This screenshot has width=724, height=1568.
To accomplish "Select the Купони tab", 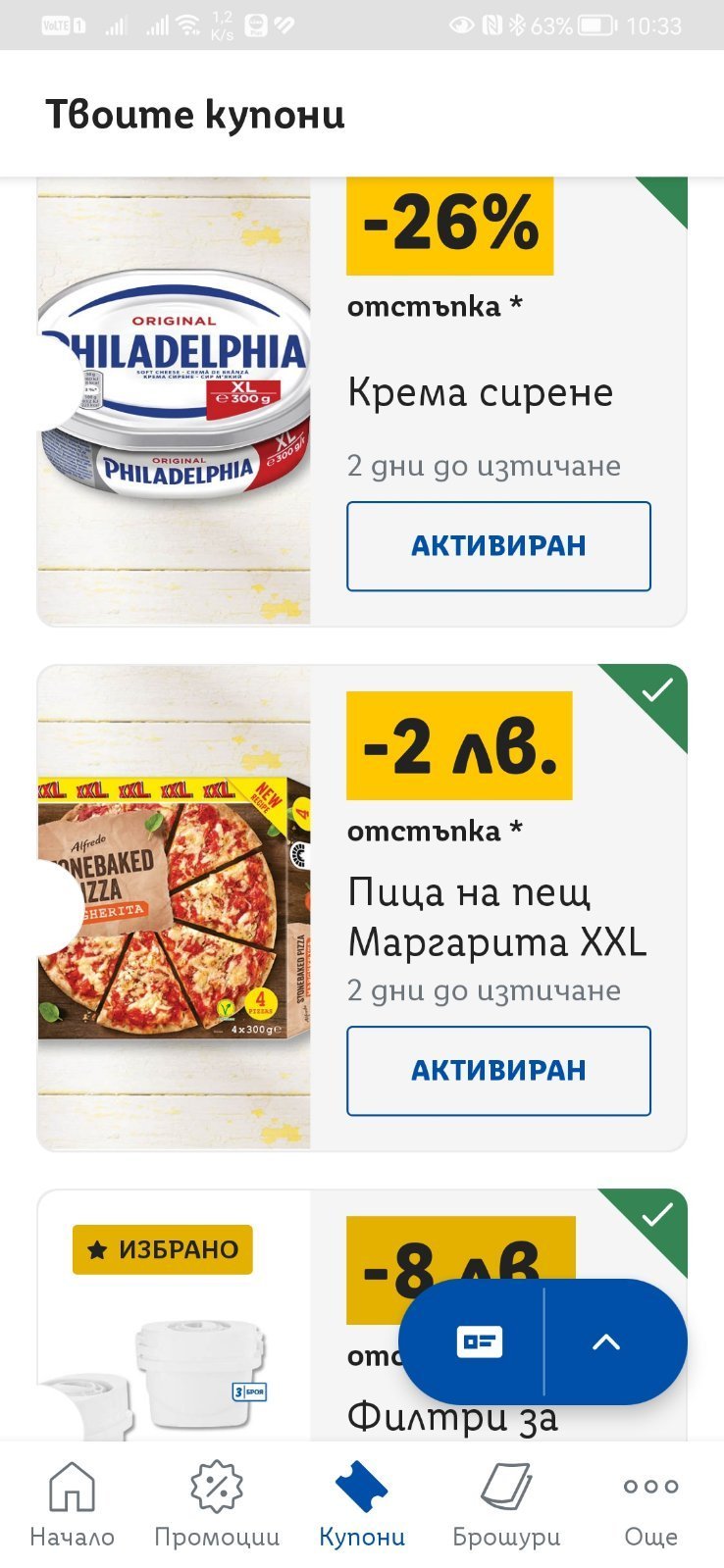I will pos(361,1503).
